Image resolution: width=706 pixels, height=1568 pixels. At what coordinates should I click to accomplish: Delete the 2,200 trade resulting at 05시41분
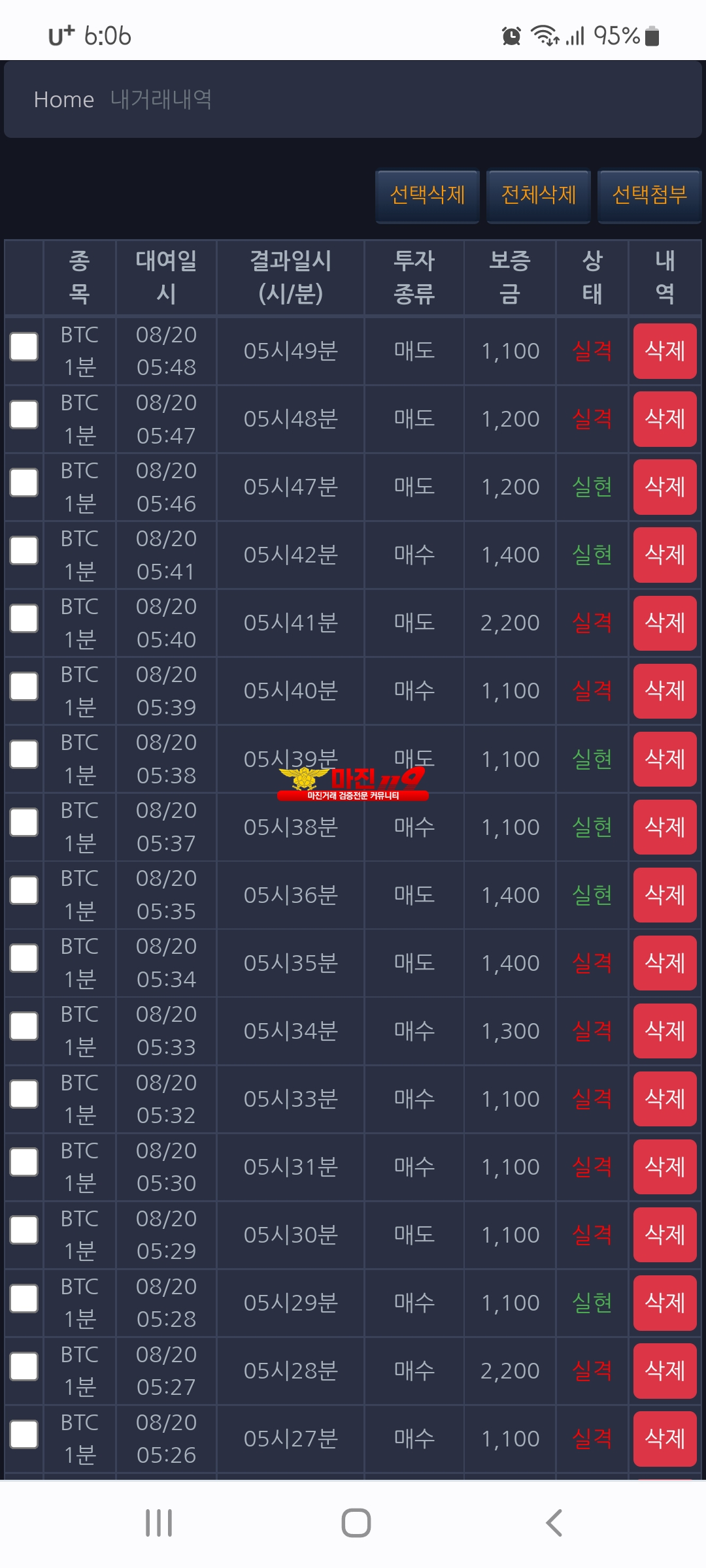(x=665, y=623)
